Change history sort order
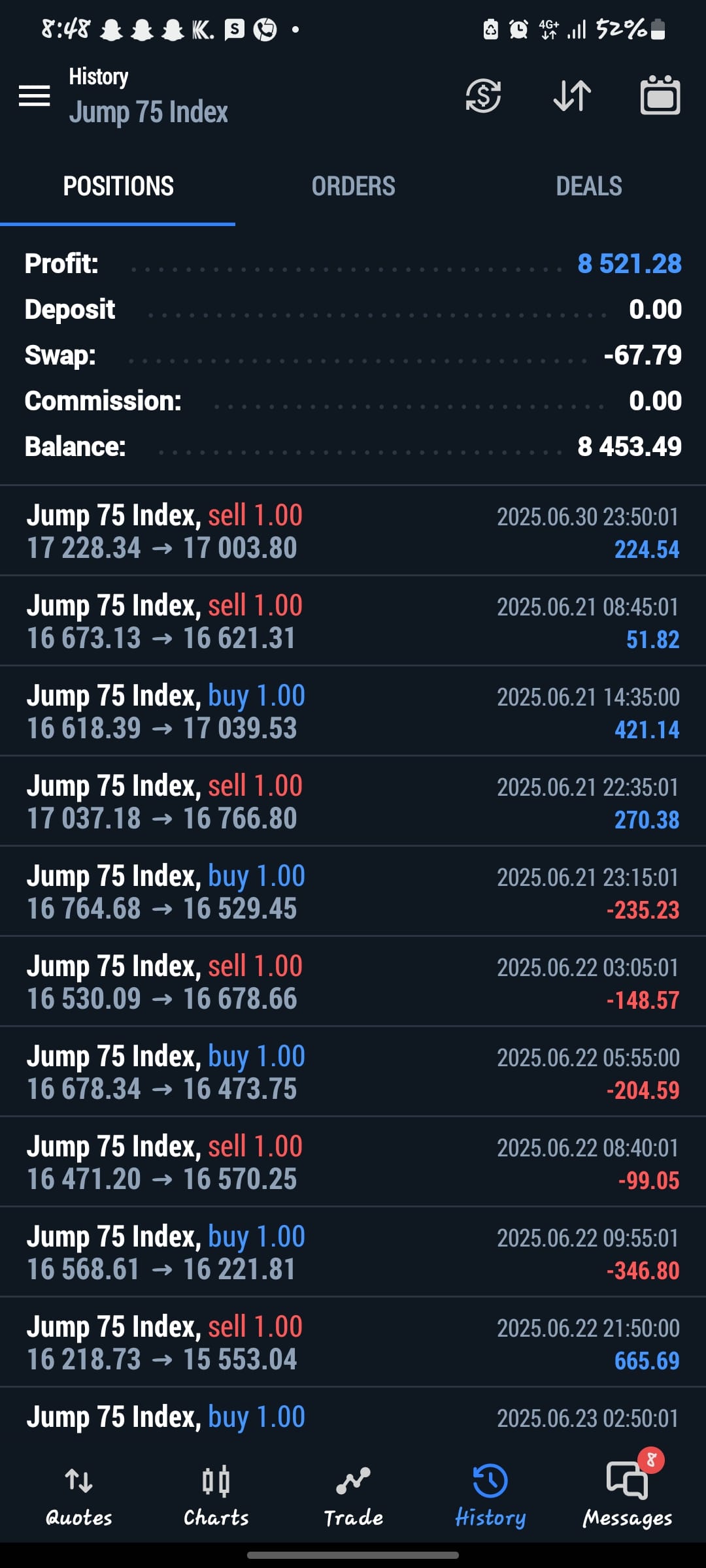The width and height of the screenshot is (706, 1568). tap(572, 96)
